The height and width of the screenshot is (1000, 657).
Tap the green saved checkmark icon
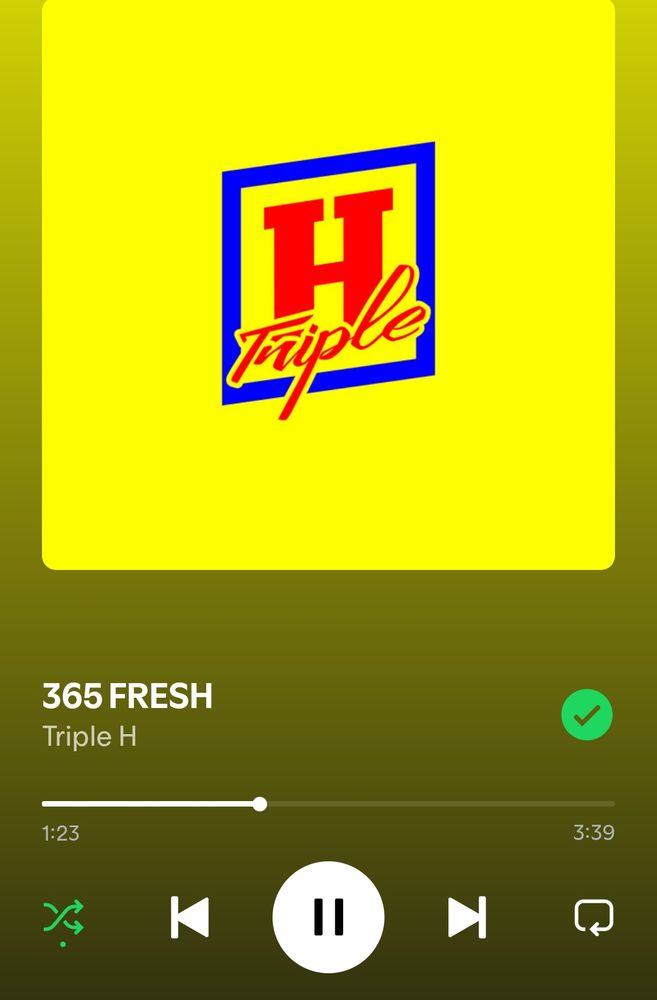(x=586, y=715)
